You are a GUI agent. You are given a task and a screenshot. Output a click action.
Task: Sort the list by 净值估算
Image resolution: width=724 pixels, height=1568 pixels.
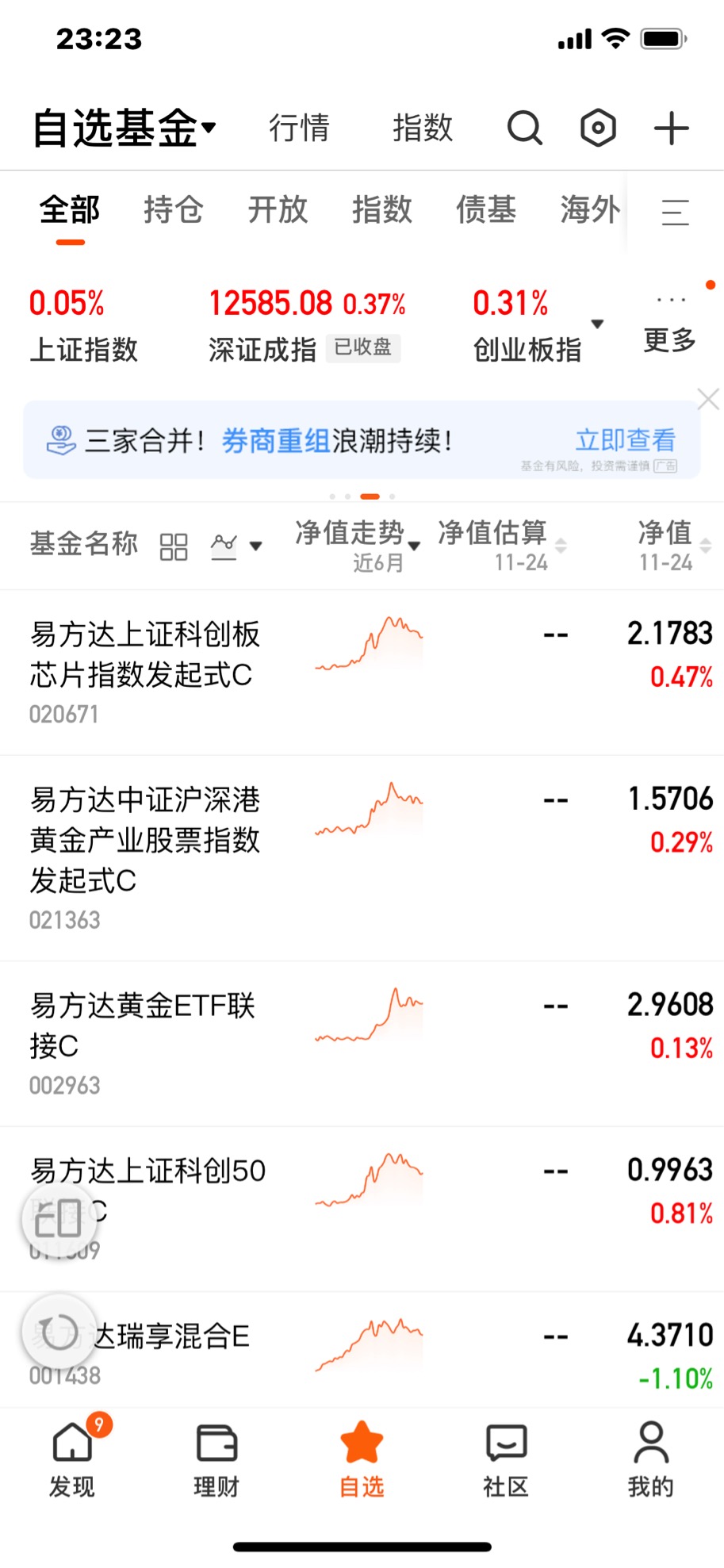coord(502,546)
